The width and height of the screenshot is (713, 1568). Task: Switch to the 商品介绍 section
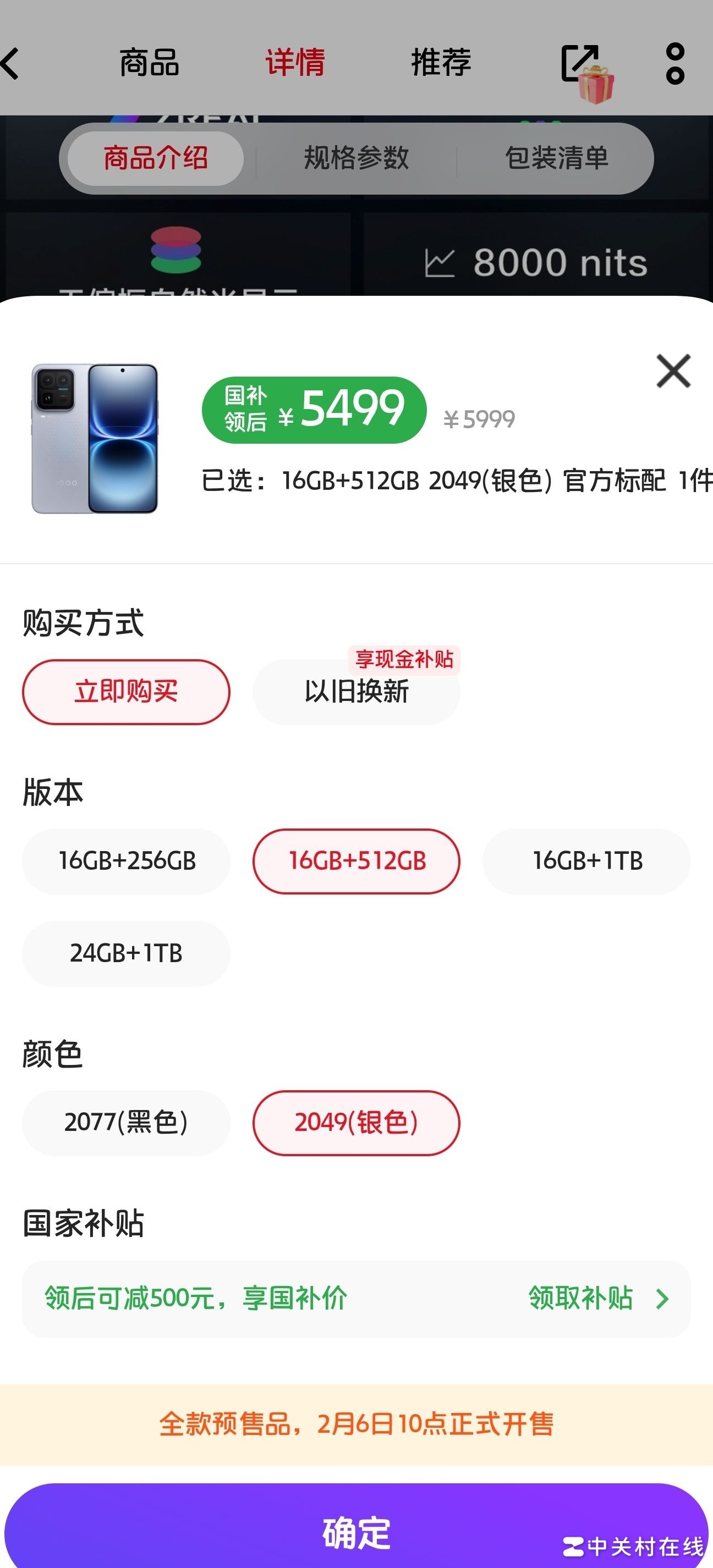click(x=155, y=158)
